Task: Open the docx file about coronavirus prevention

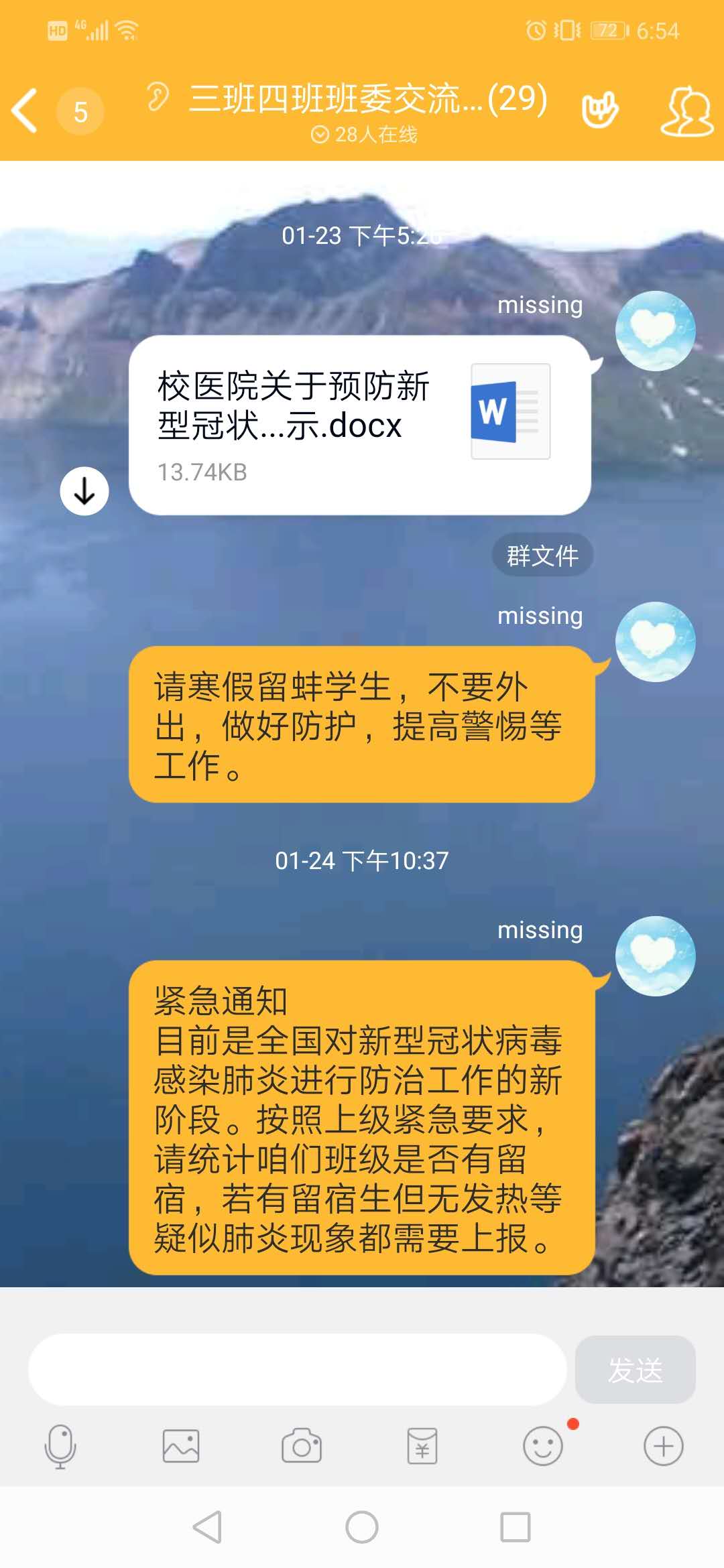Action: [x=359, y=425]
